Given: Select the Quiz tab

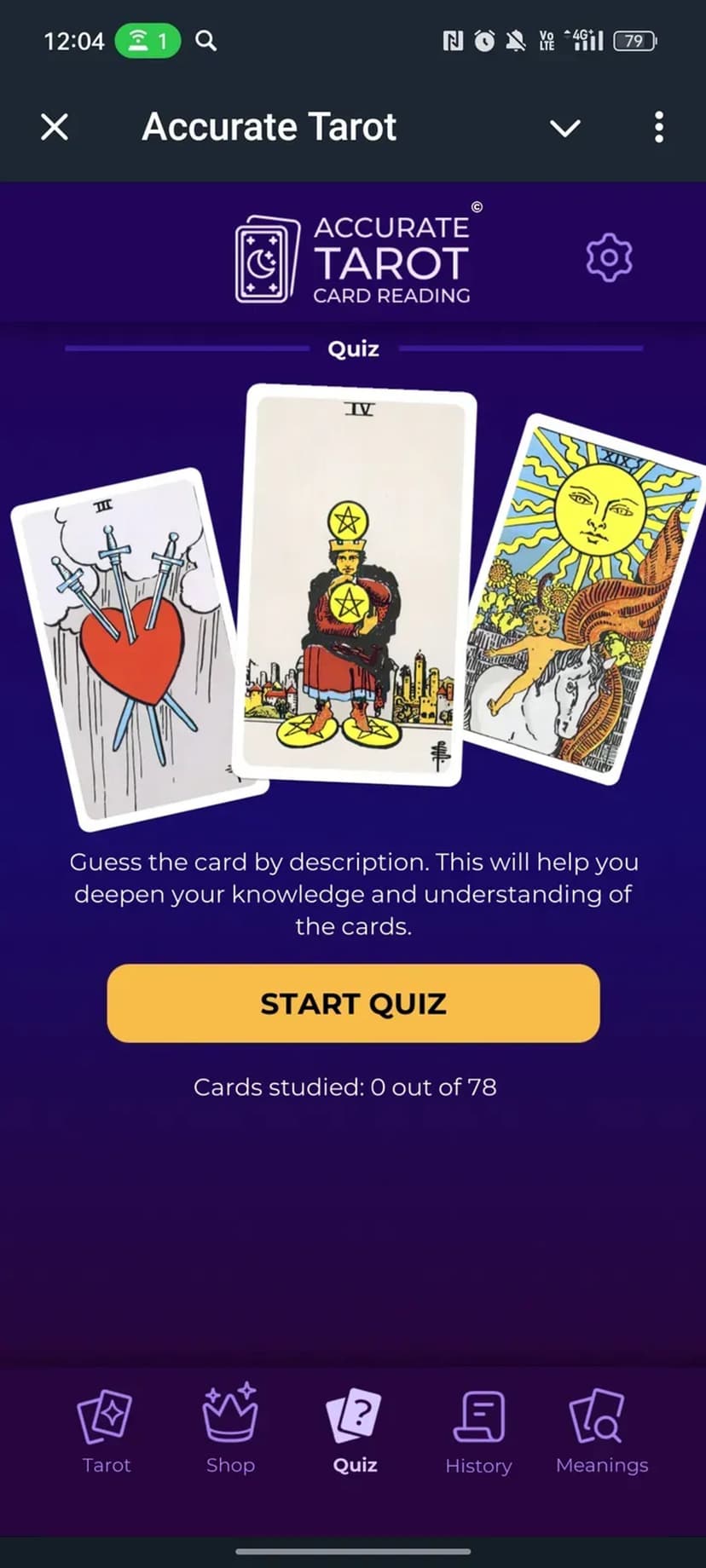Looking at the screenshot, I should point(354,1429).
